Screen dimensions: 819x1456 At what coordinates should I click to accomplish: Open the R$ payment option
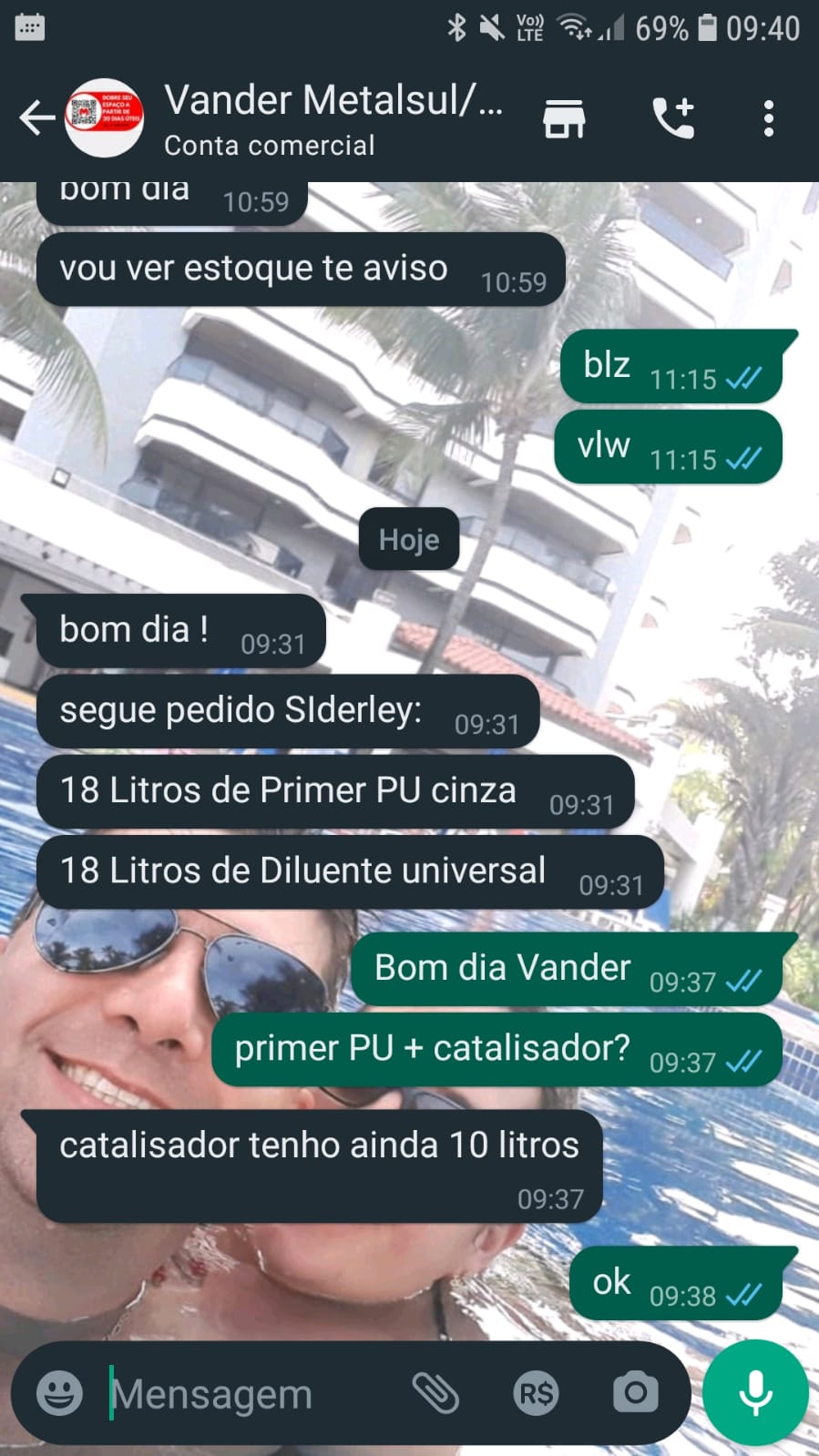tap(536, 1393)
